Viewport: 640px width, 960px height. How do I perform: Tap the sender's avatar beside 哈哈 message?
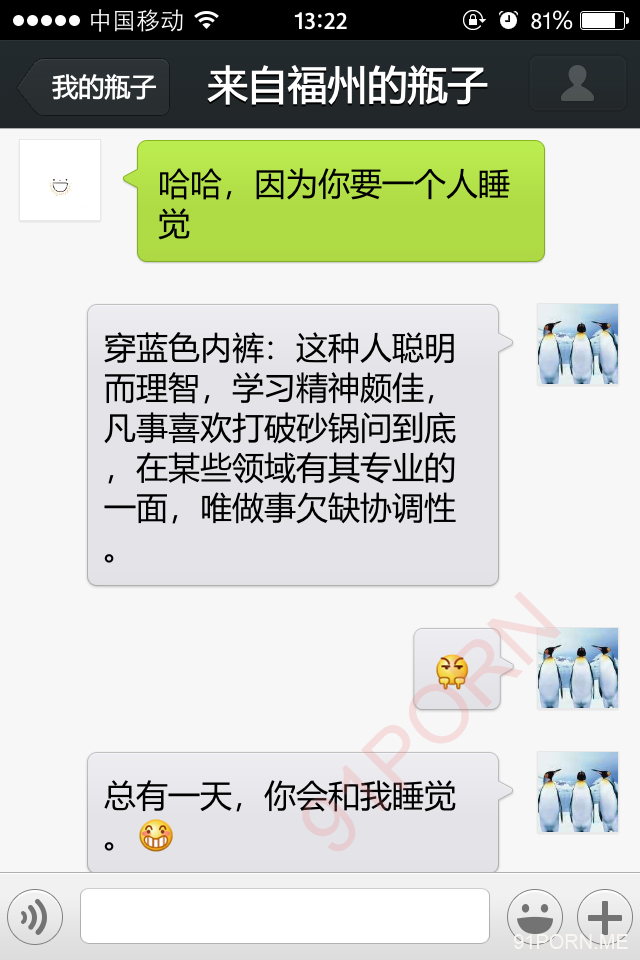coord(60,181)
